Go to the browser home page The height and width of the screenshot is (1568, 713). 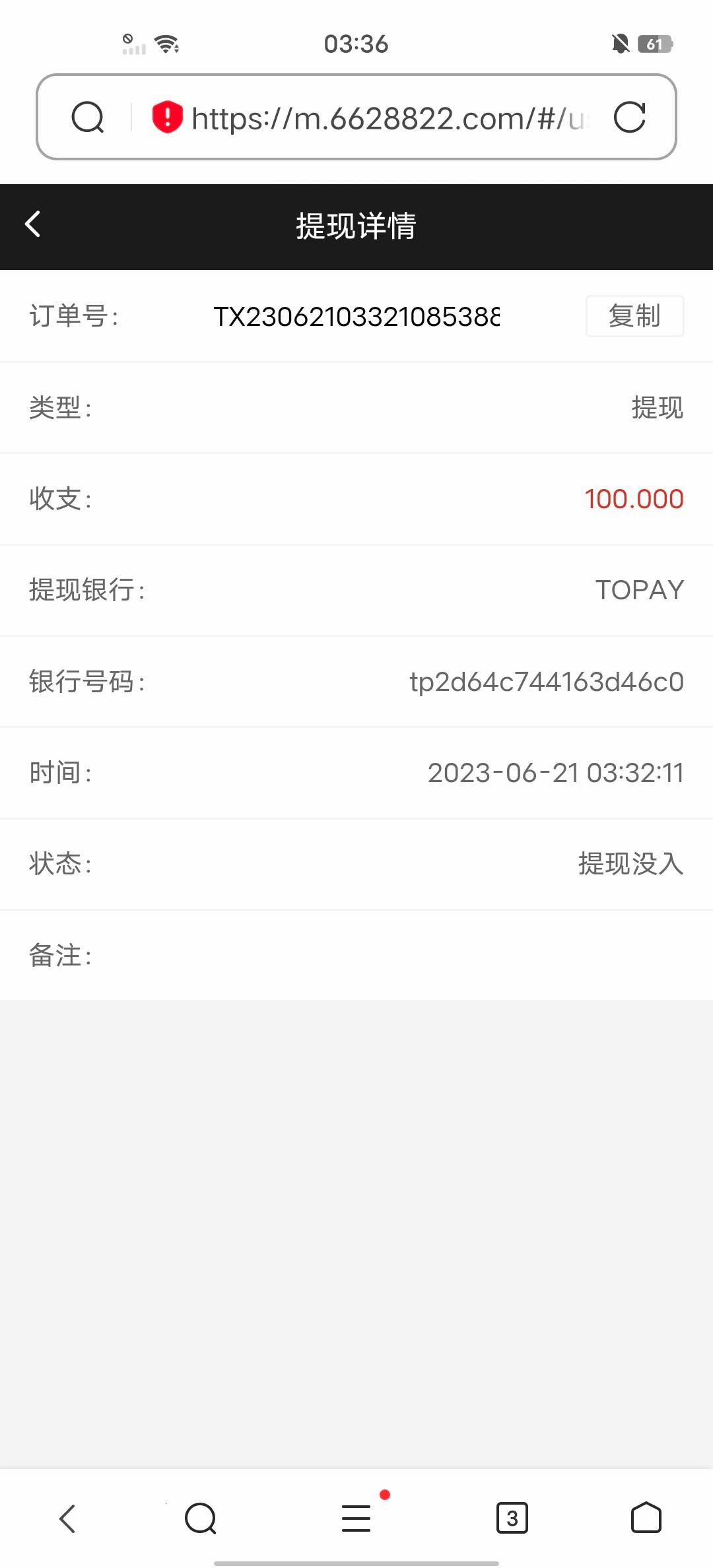pyautogui.click(x=646, y=1518)
